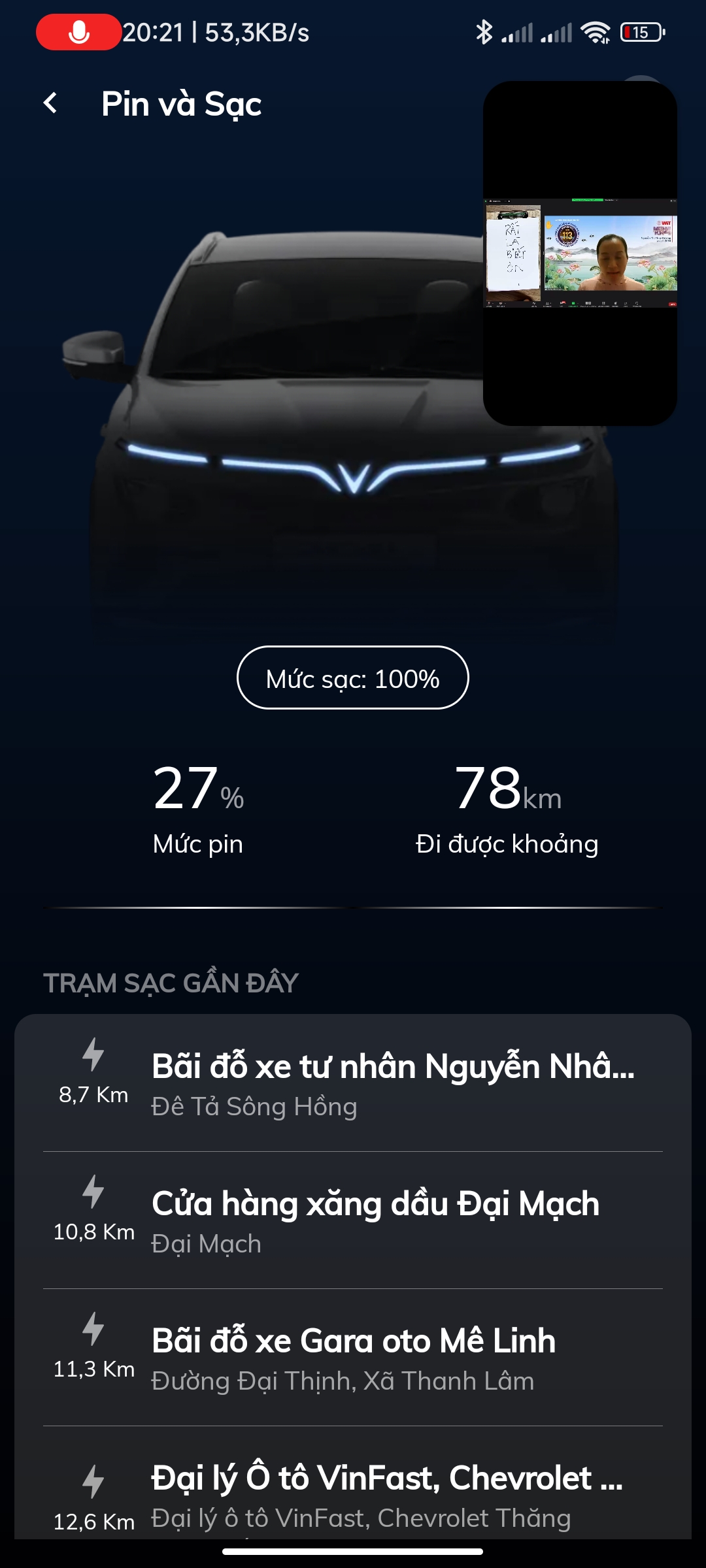706x1568 pixels.
Task: Open the floating picture-in-picture video window
Action: tap(580, 253)
